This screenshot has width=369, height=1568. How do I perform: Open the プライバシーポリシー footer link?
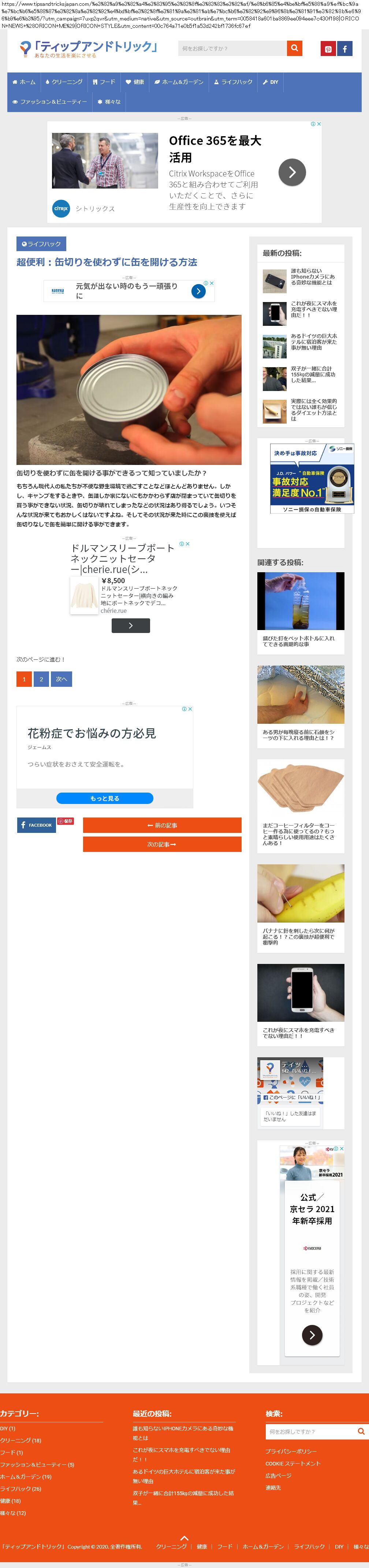[290, 1451]
